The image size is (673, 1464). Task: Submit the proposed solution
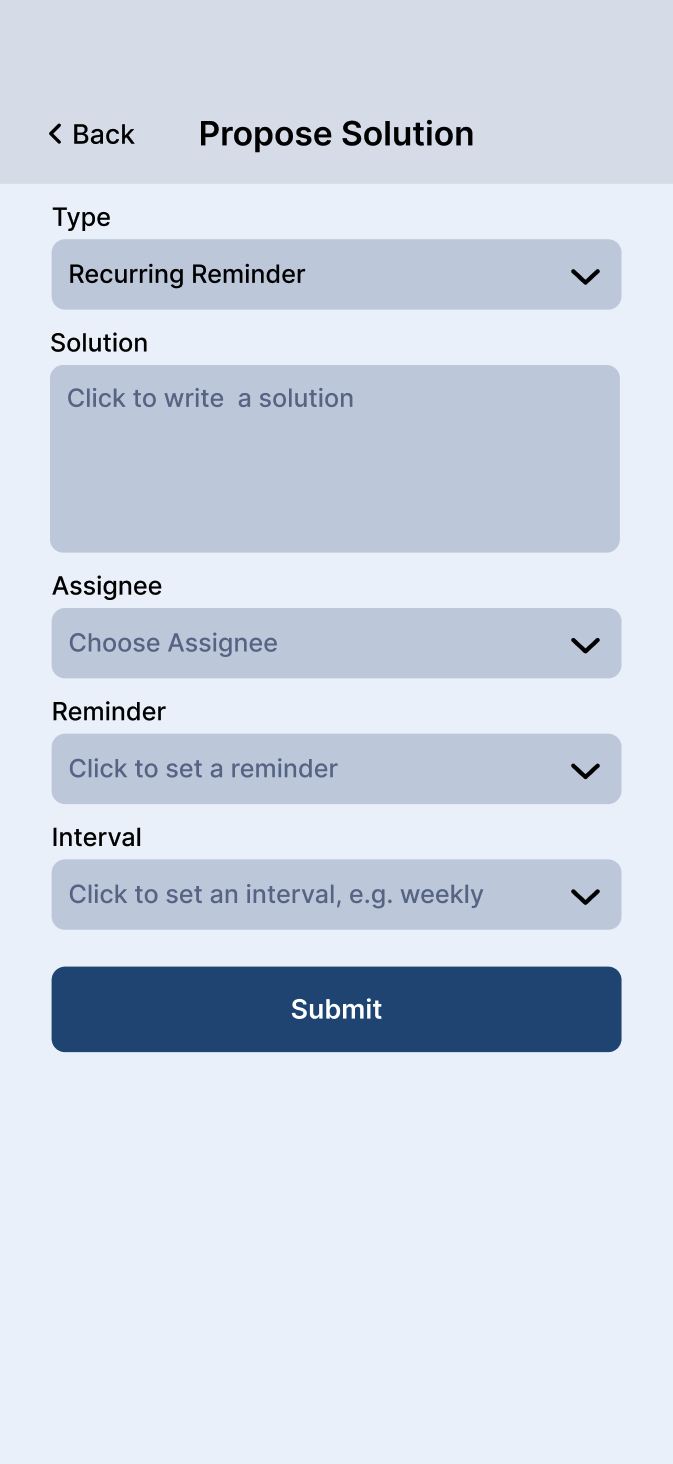[x=336, y=1009]
